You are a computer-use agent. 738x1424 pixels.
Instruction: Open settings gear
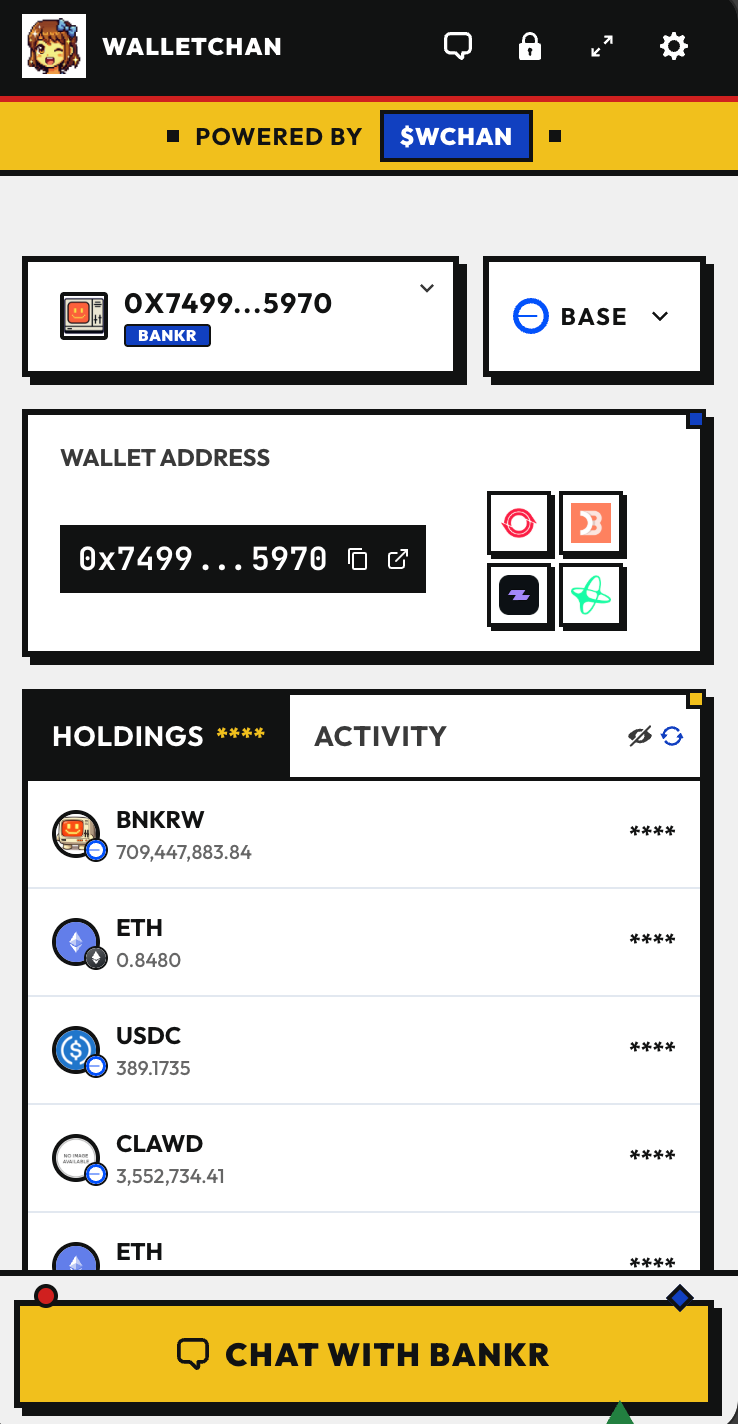point(674,46)
